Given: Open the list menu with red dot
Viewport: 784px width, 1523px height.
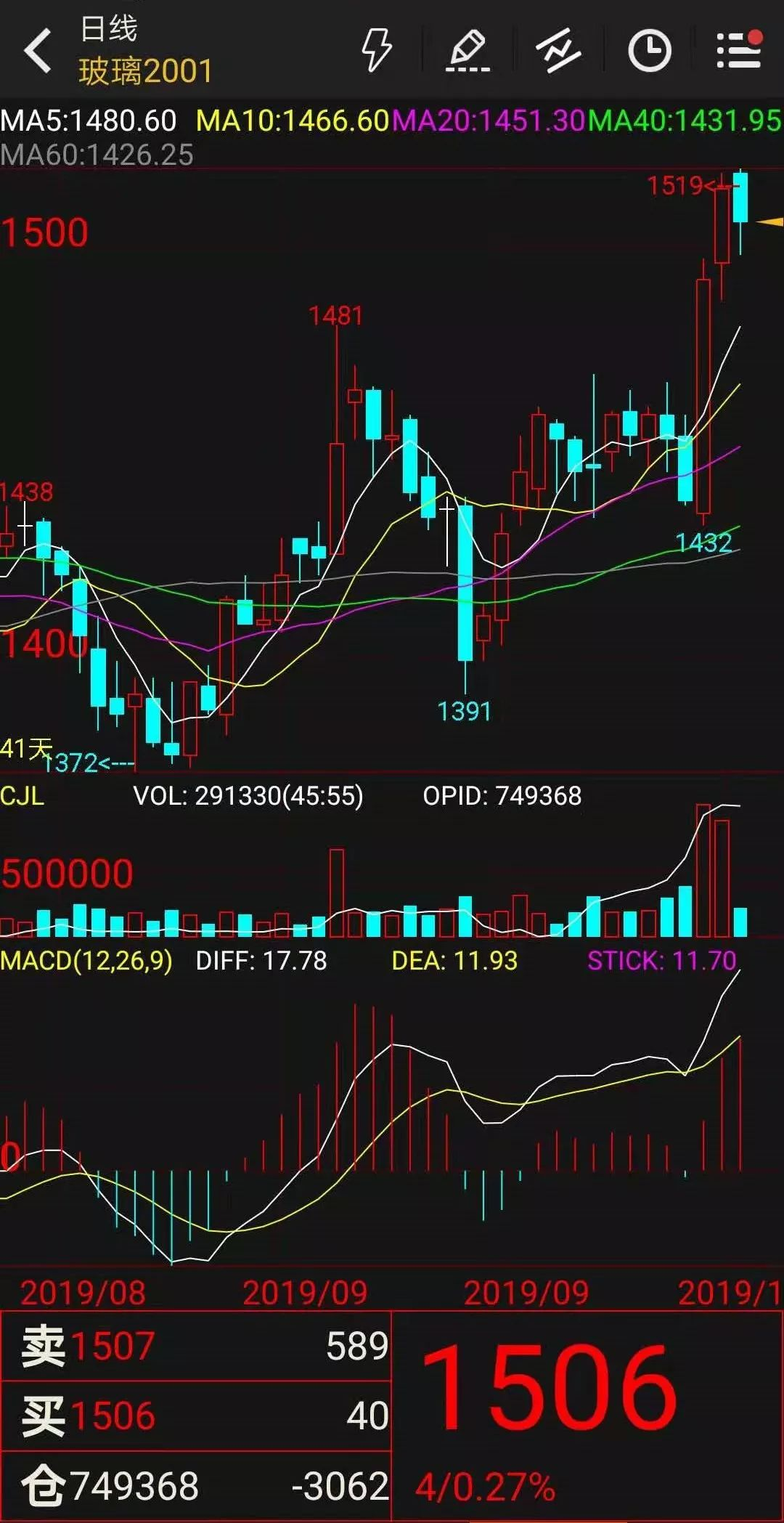Looking at the screenshot, I should (739, 51).
